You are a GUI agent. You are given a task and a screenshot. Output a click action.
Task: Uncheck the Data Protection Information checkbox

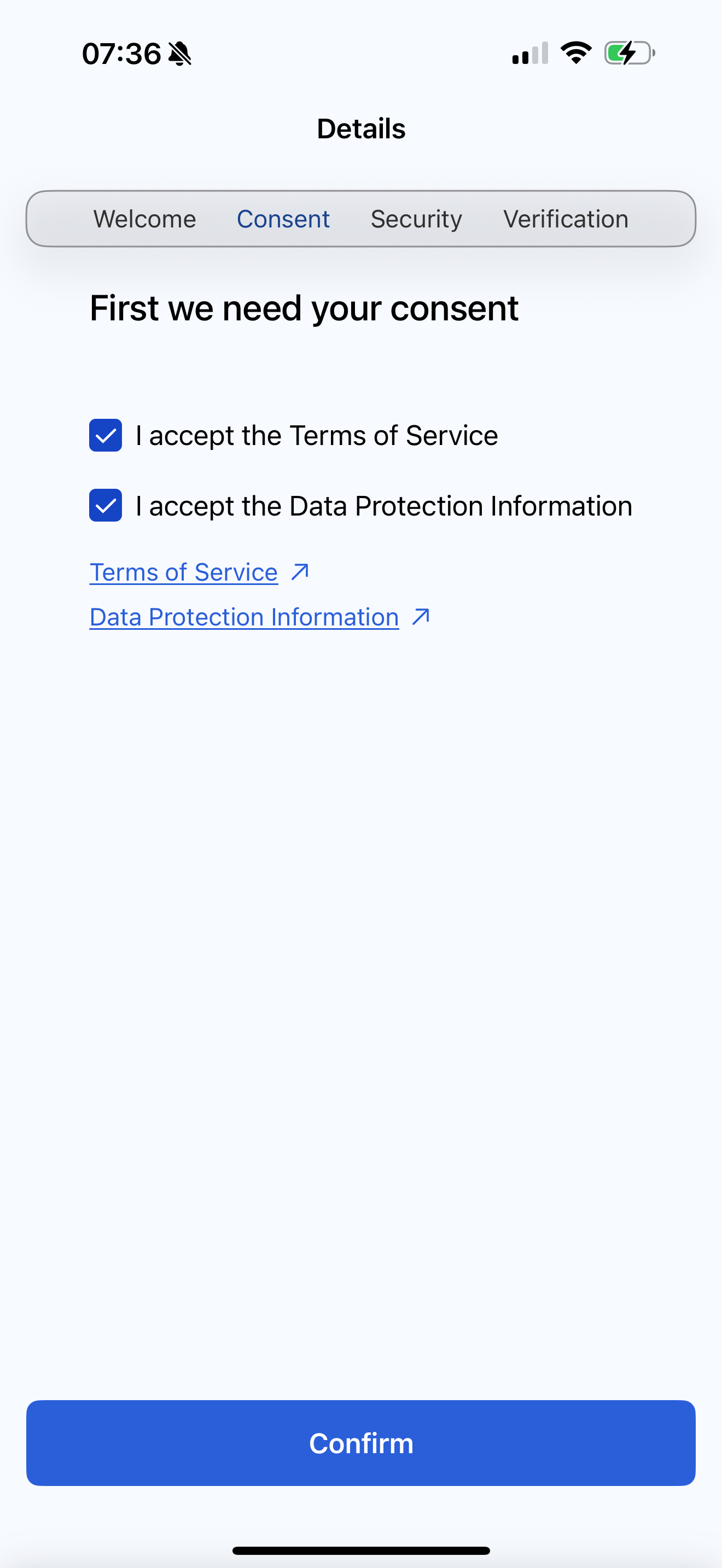point(106,505)
